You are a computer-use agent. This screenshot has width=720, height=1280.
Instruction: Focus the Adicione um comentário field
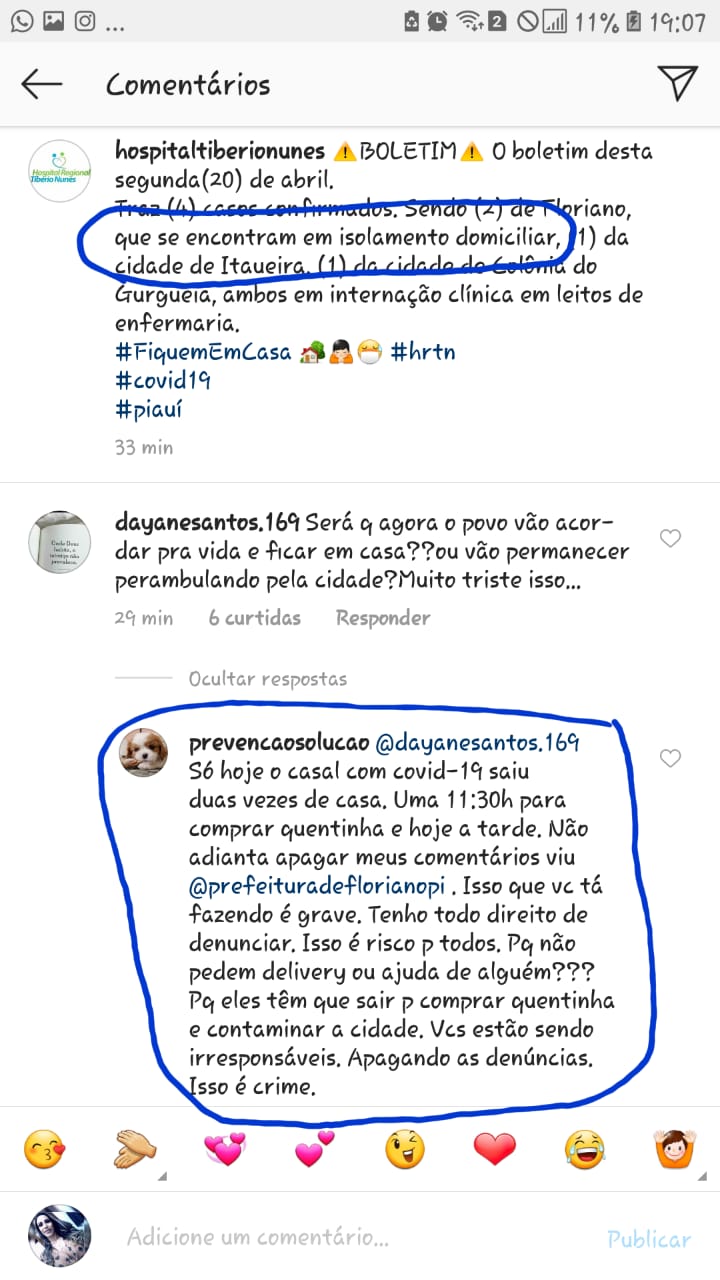[x=300, y=1237]
